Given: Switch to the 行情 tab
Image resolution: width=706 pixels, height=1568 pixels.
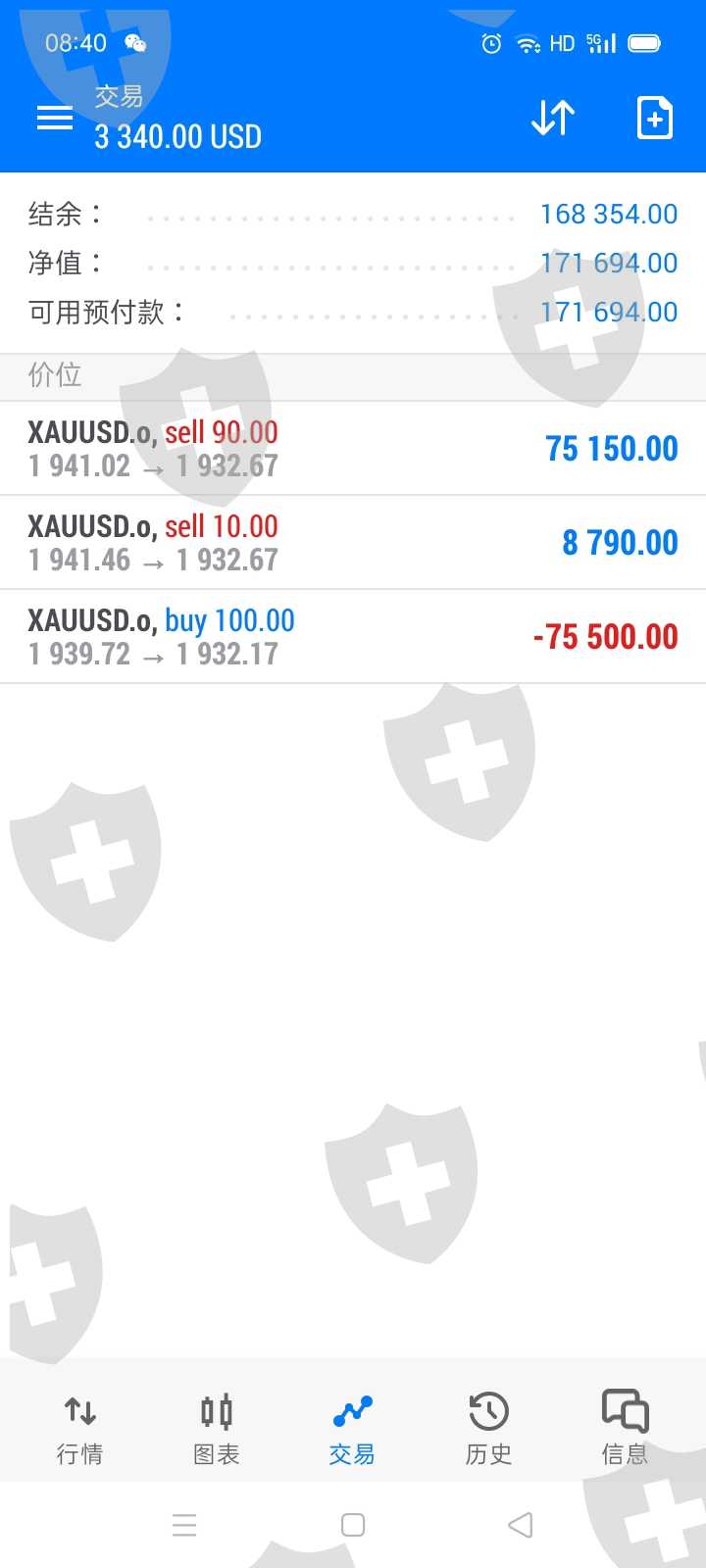Looking at the screenshot, I should [79, 1428].
